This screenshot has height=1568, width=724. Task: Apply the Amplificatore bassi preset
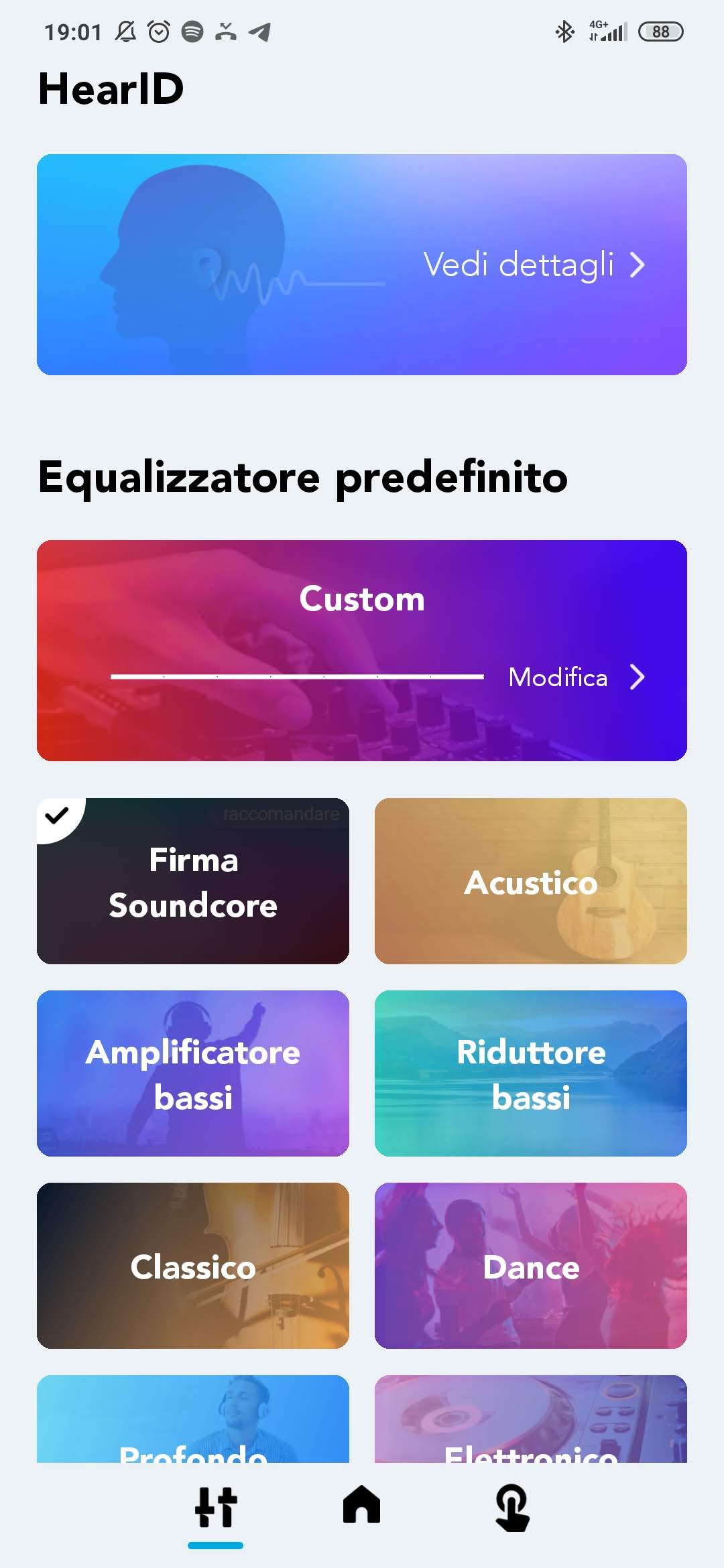point(193,1073)
